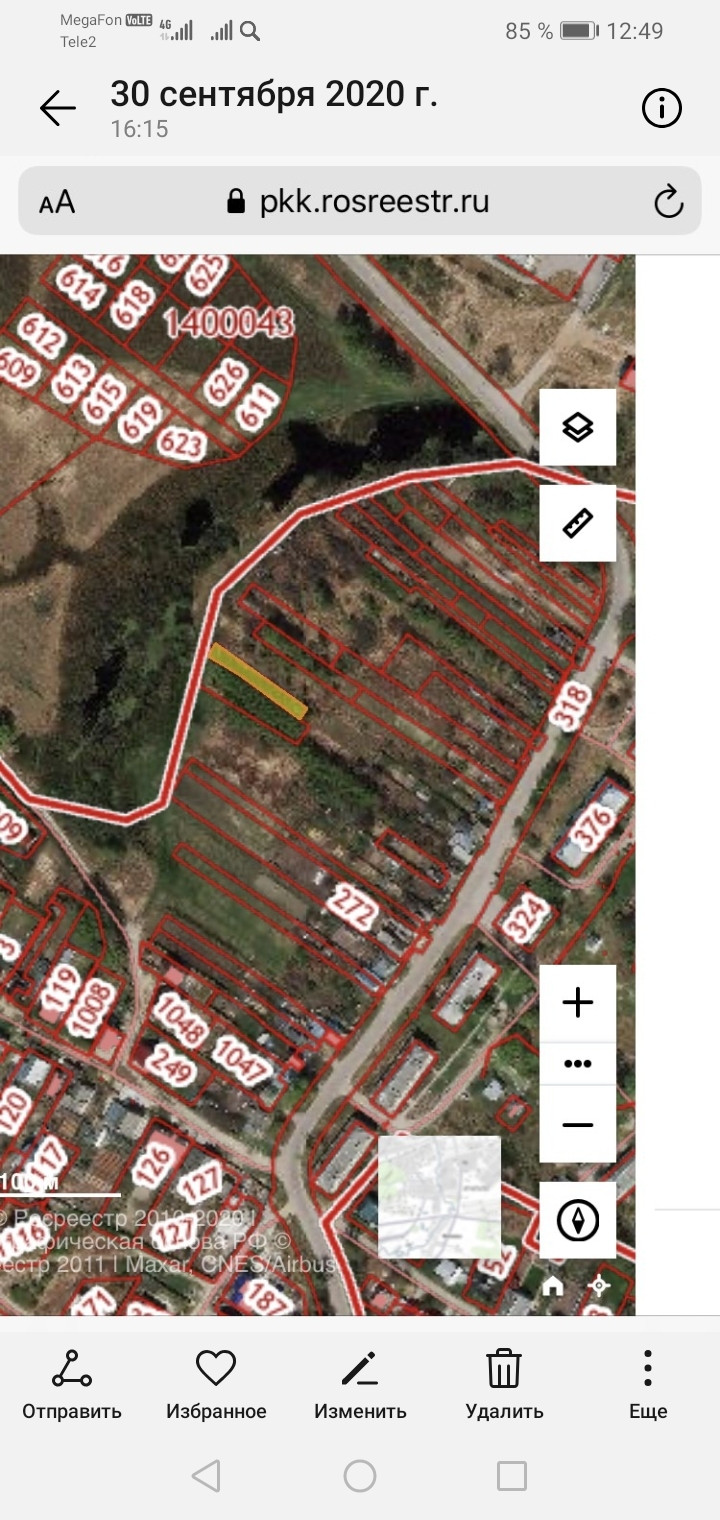Edit the image with Изменить

tap(360, 1385)
